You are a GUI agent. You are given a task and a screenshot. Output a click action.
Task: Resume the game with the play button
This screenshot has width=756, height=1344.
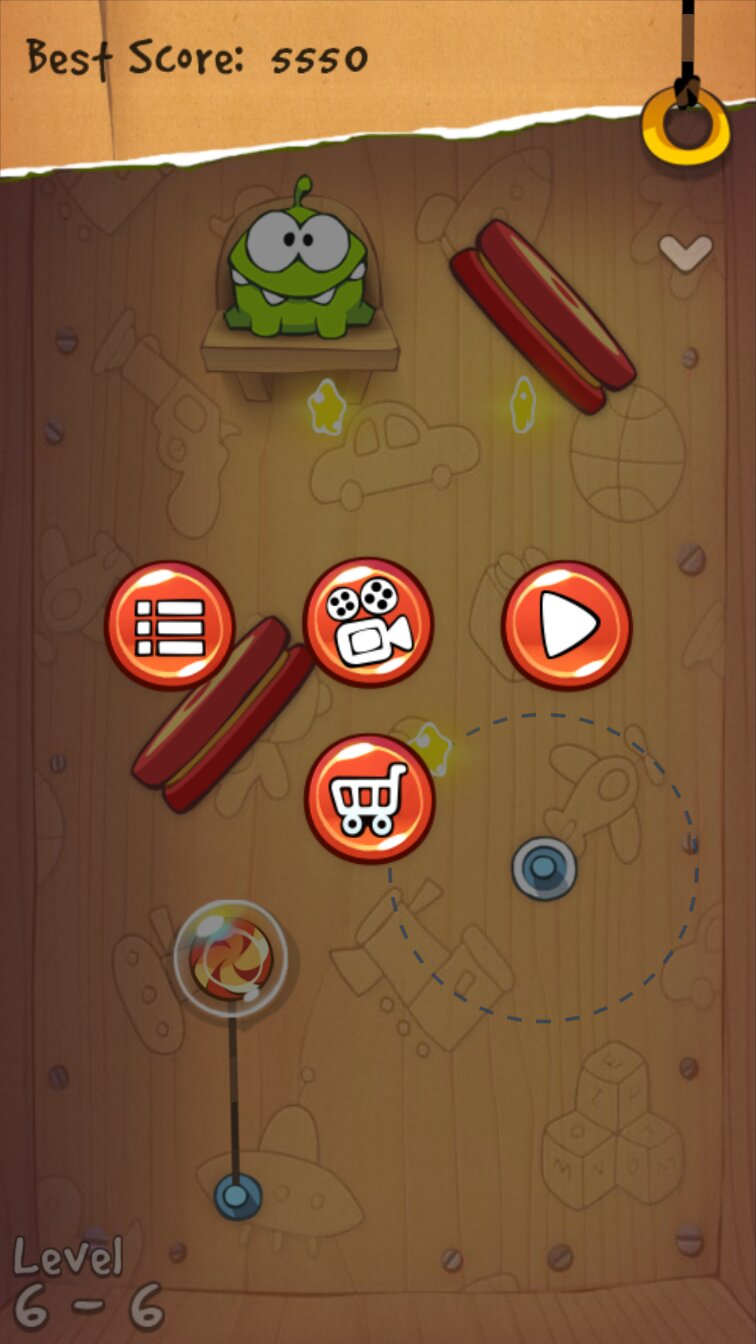tap(566, 625)
